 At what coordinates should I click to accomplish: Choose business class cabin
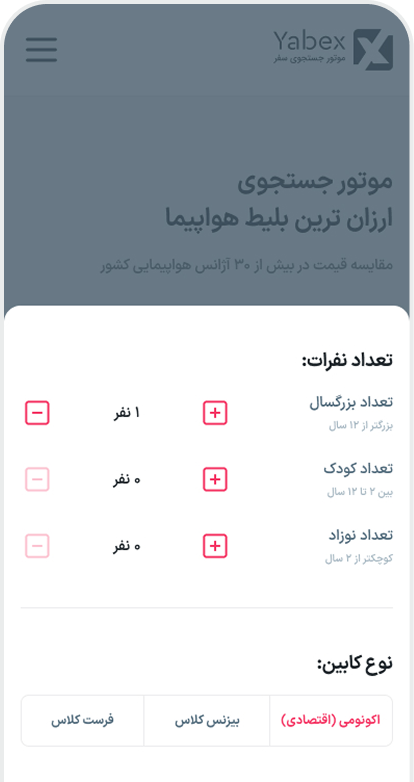pyautogui.click(x=207, y=721)
